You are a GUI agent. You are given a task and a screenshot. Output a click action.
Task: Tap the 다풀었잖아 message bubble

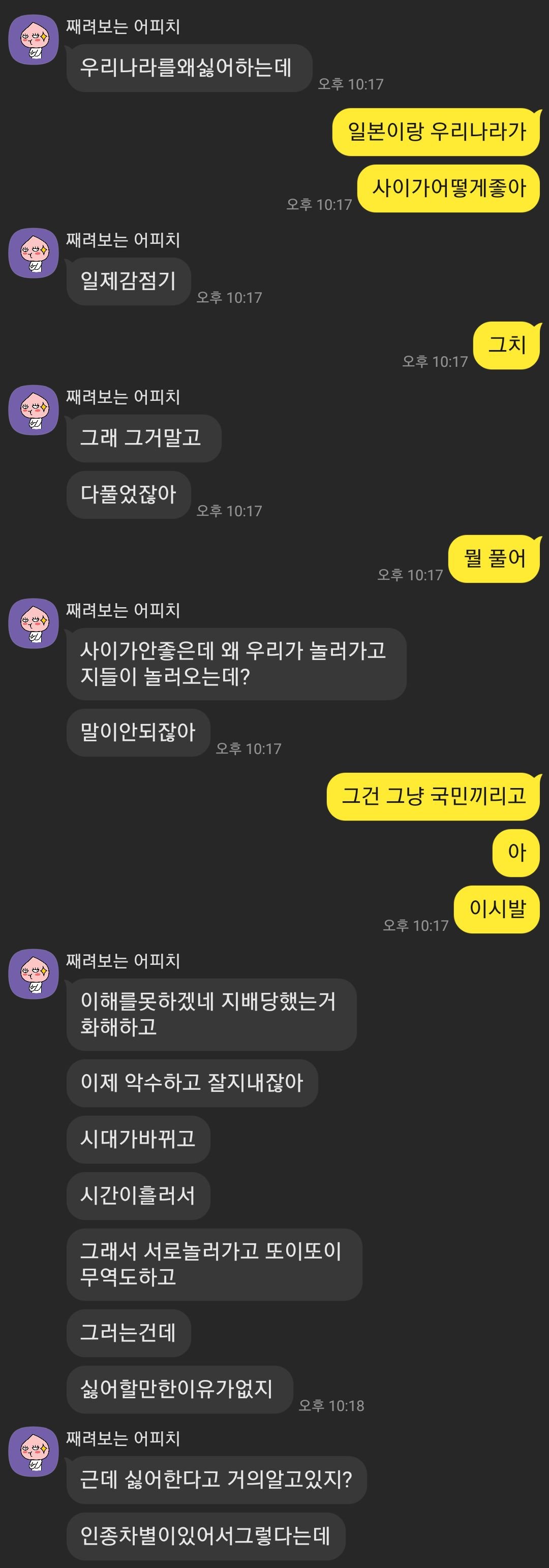pos(127,495)
